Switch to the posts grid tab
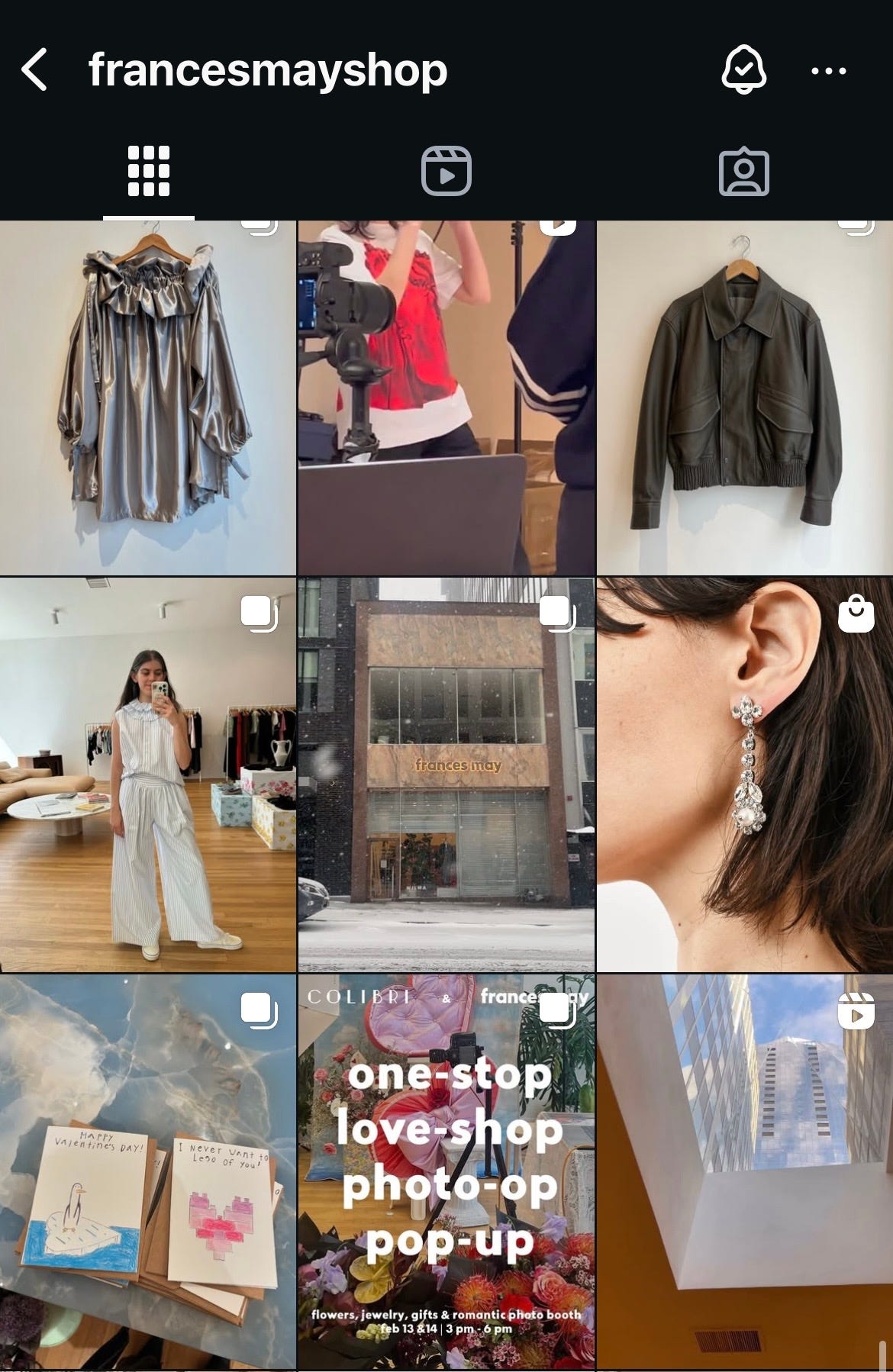The width and height of the screenshot is (893, 1372). [149, 171]
